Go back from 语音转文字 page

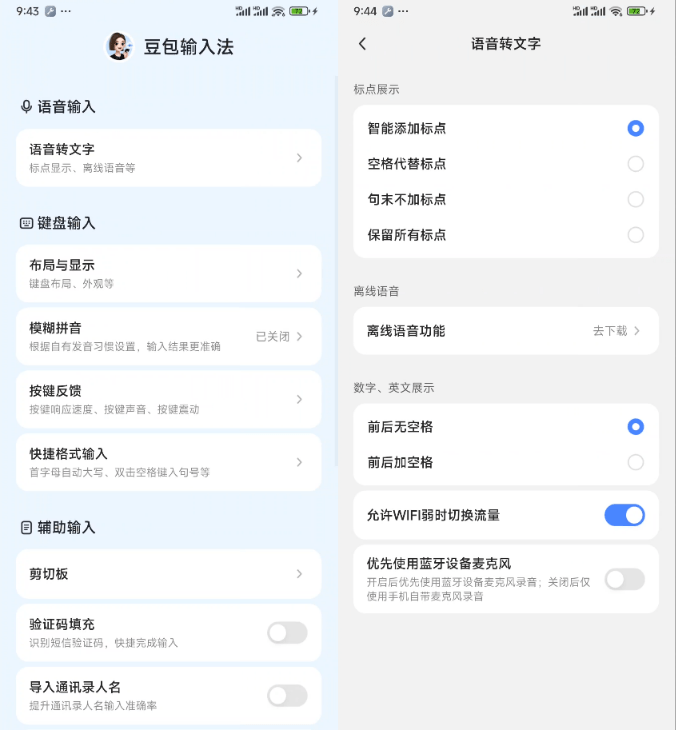pyautogui.click(x=362, y=44)
